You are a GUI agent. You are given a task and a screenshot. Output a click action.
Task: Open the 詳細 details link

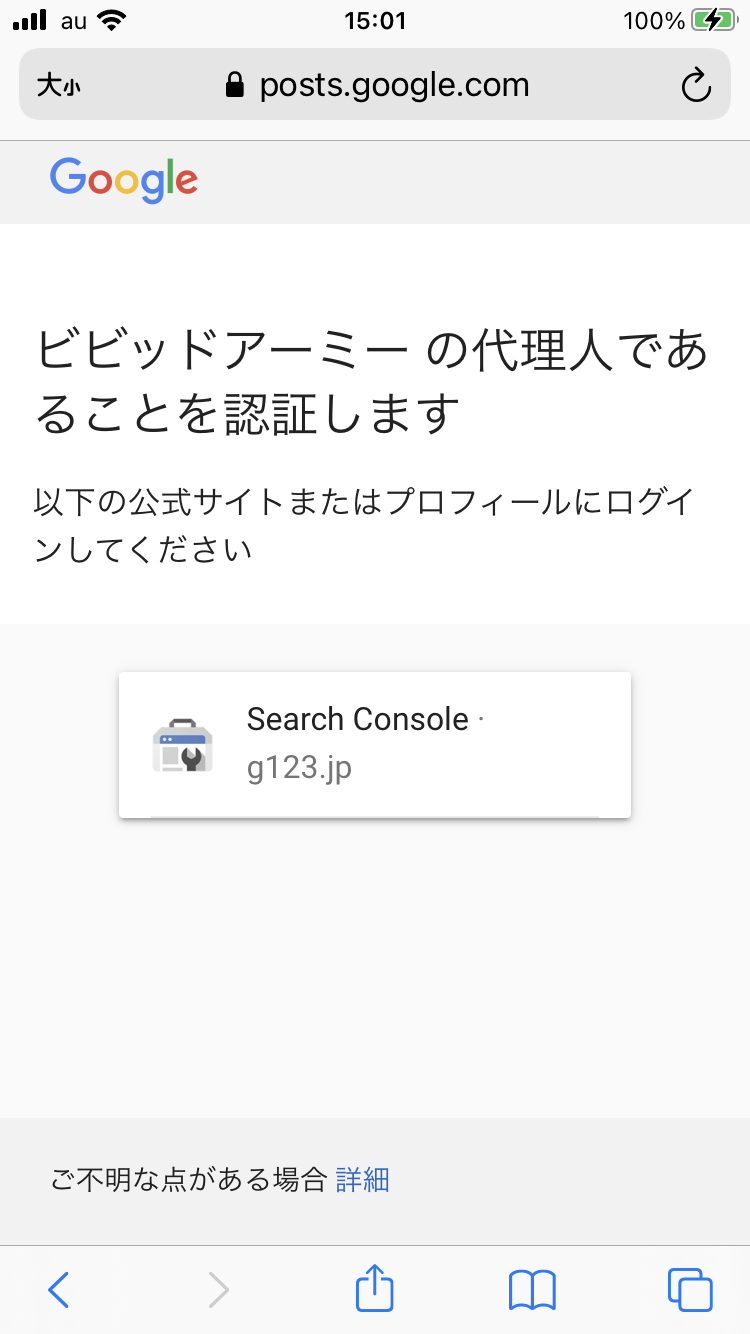point(362,1180)
